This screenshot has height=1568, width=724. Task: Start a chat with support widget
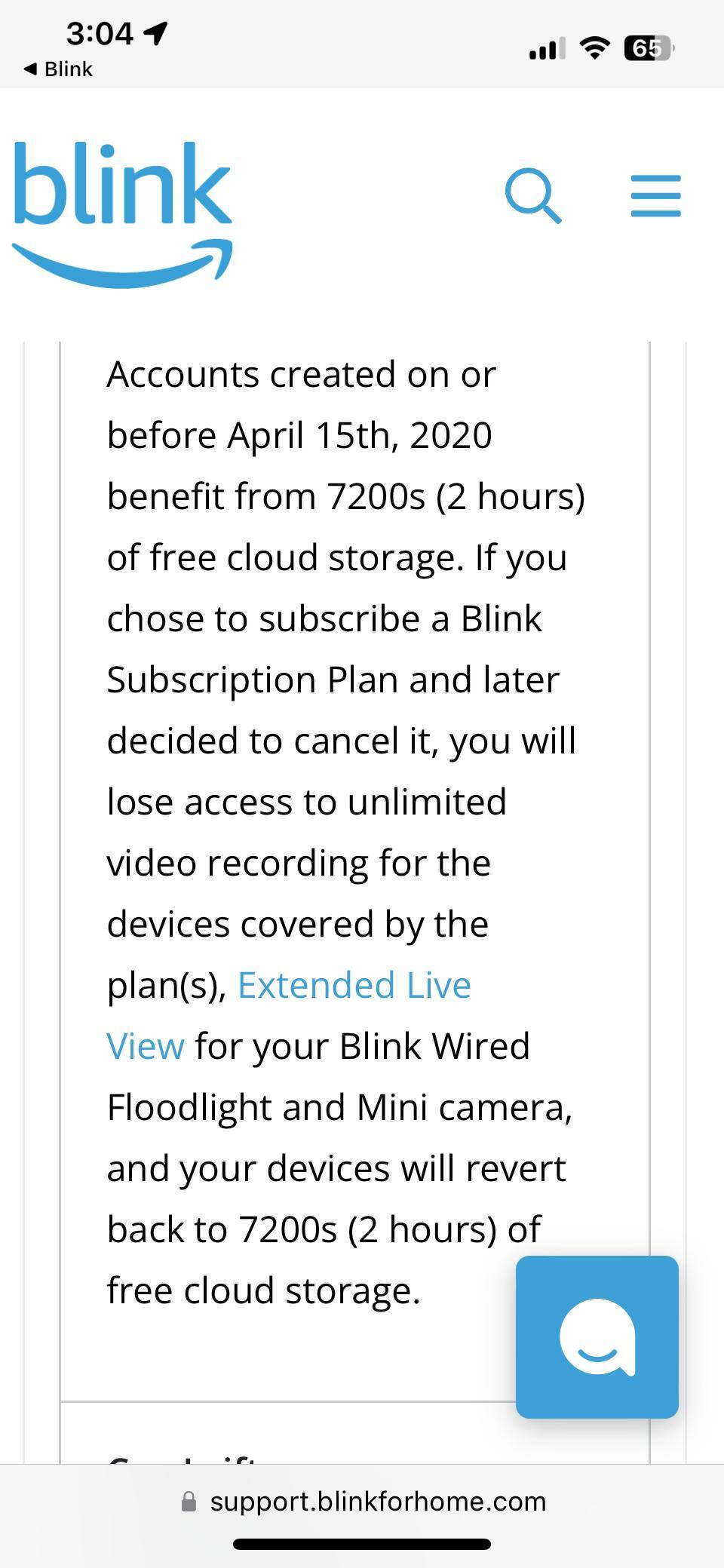pyautogui.click(x=597, y=1337)
